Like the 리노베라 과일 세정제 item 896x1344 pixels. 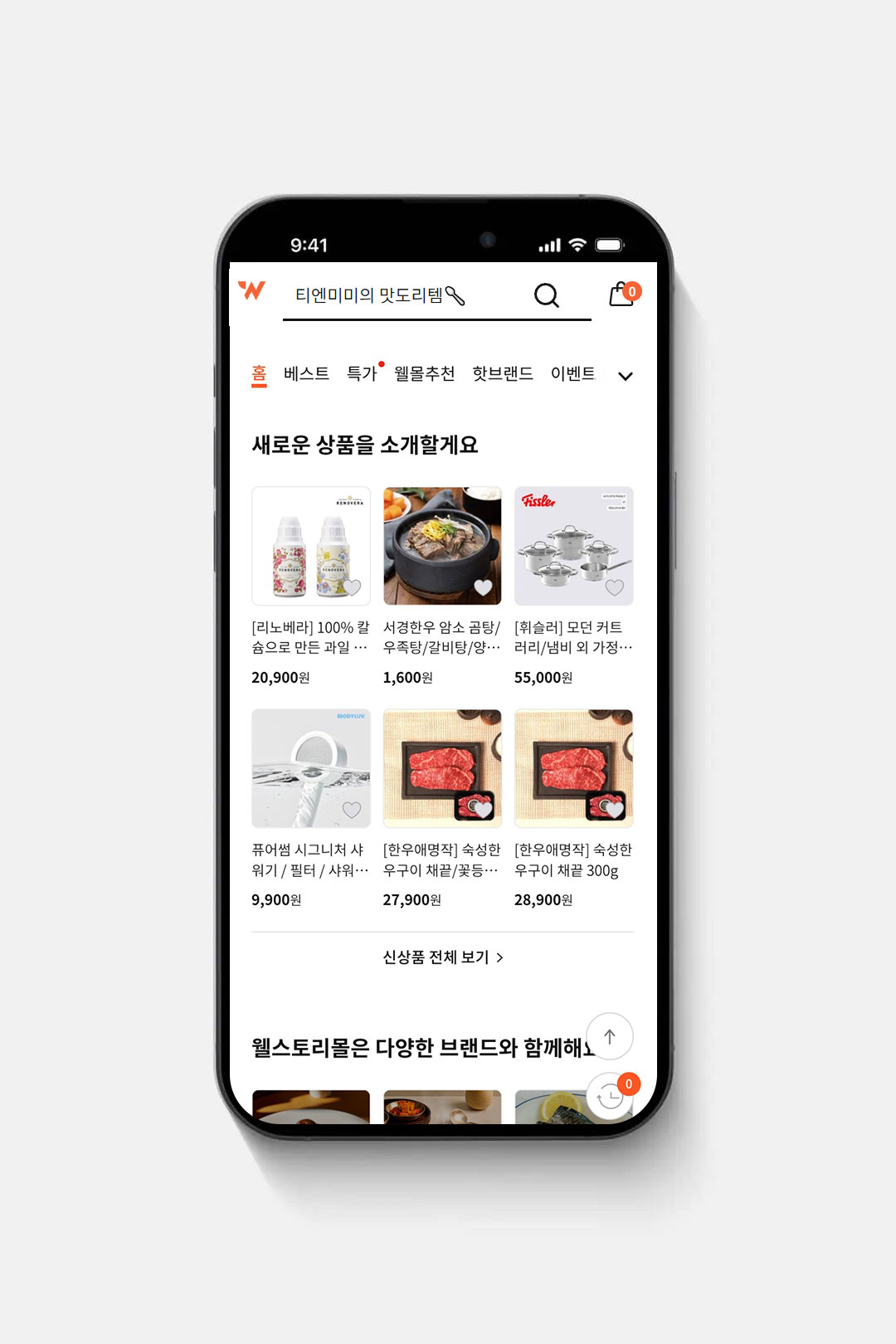coord(352,587)
